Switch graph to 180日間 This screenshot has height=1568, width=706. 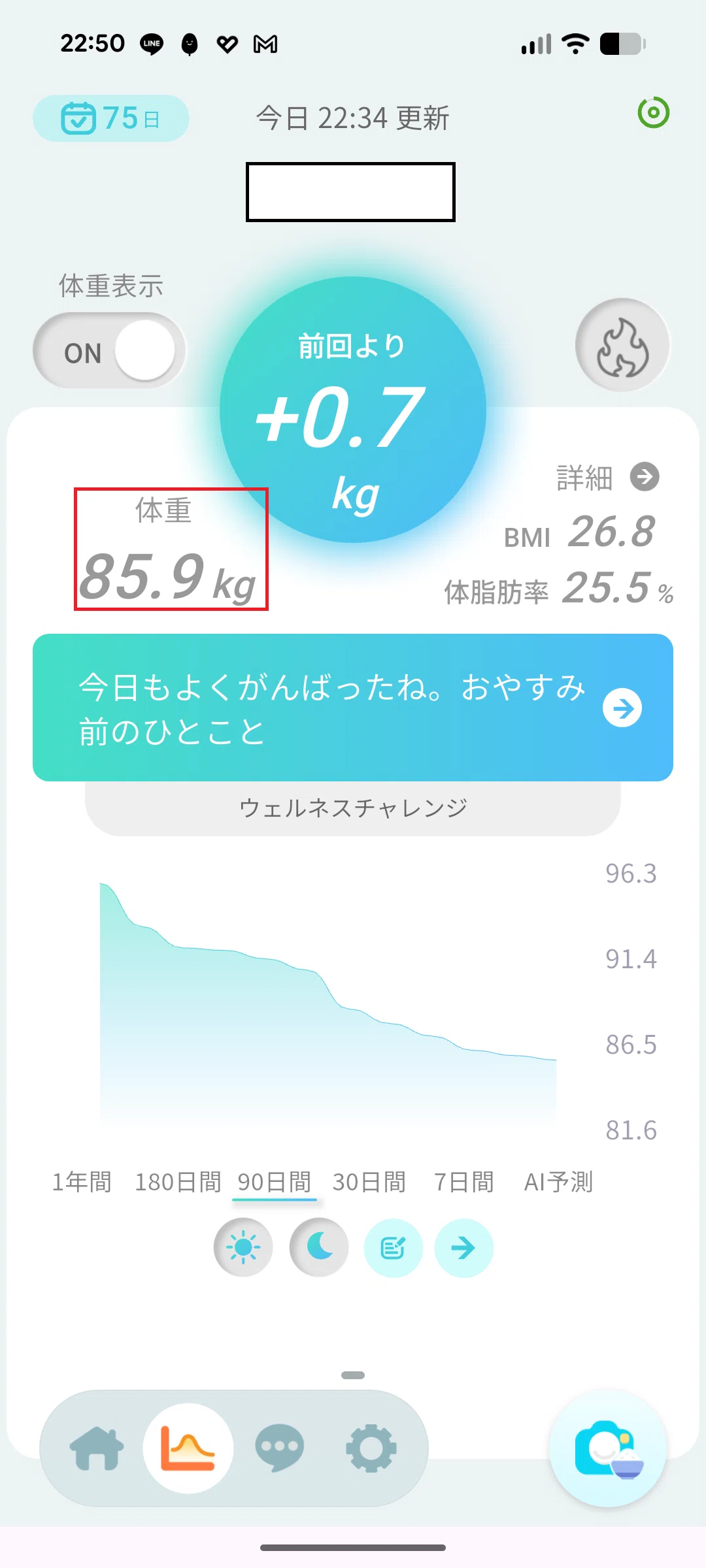click(178, 1182)
